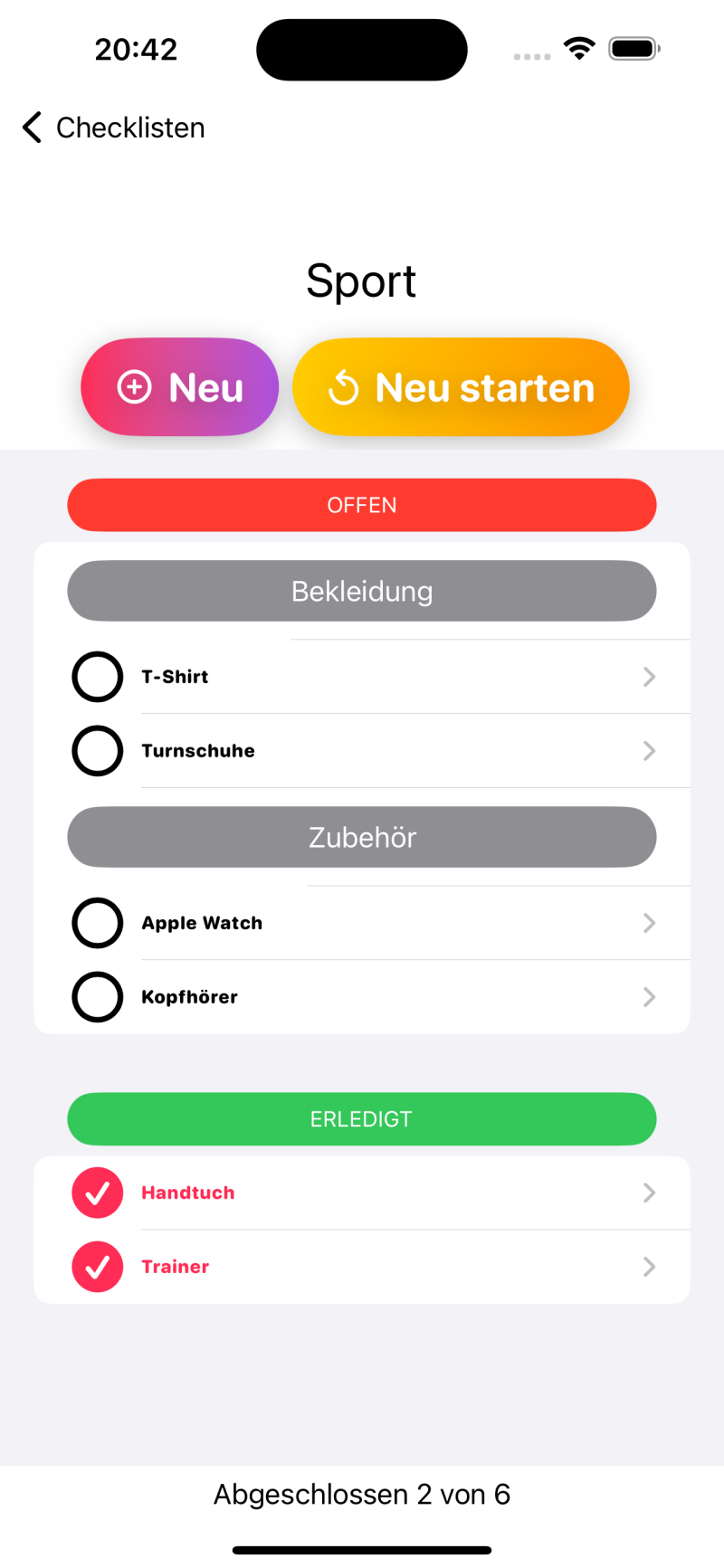Open Turnschuhe details via its chevron

pyautogui.click(x=649, y=751)
